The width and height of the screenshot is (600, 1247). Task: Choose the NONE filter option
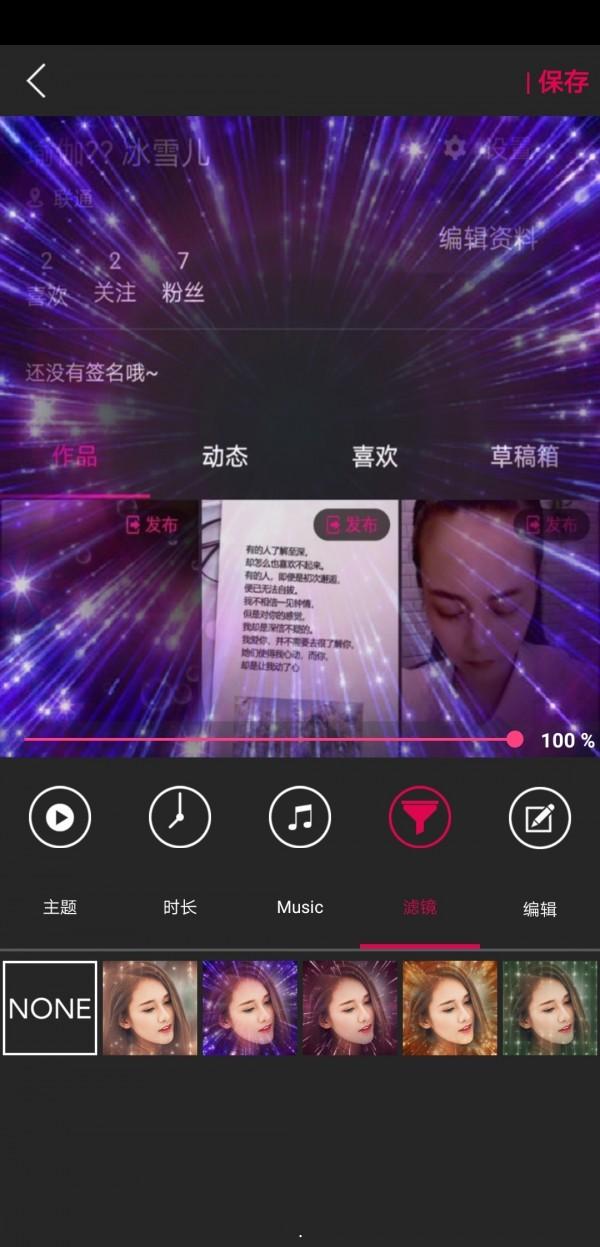coord(50,1008)
